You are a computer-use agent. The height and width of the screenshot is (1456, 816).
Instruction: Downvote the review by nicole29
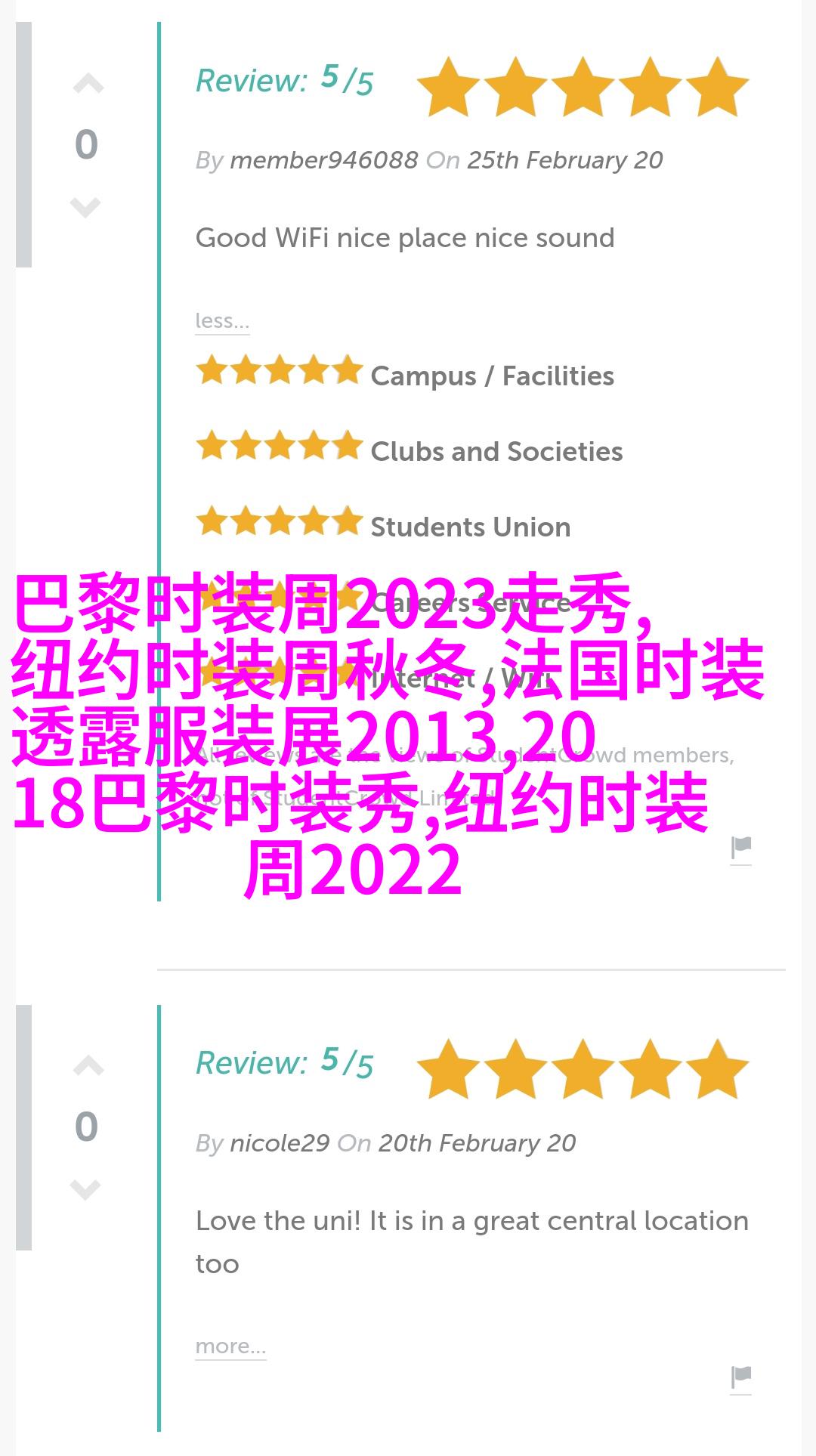pos(85,1189)
